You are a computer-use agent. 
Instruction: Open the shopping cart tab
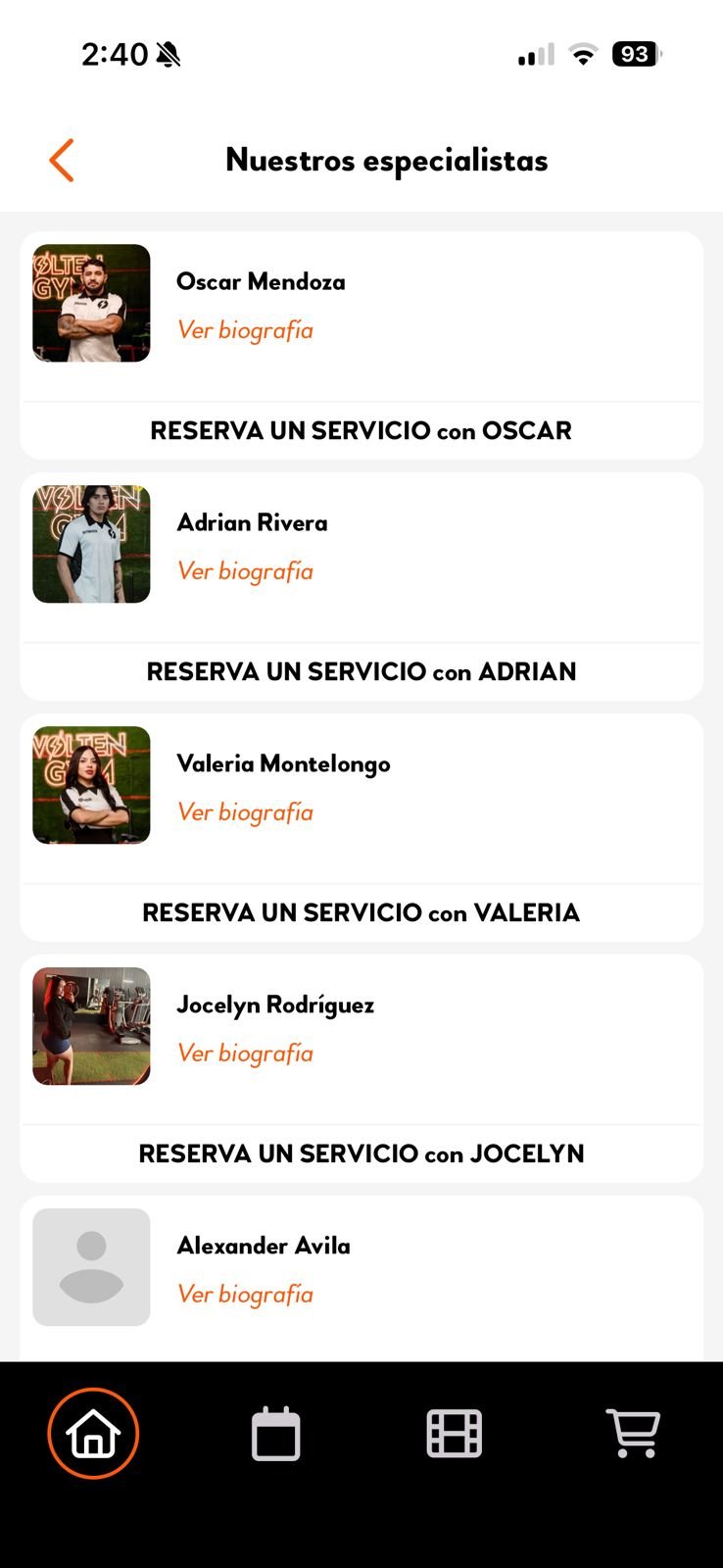point(634,1434)
